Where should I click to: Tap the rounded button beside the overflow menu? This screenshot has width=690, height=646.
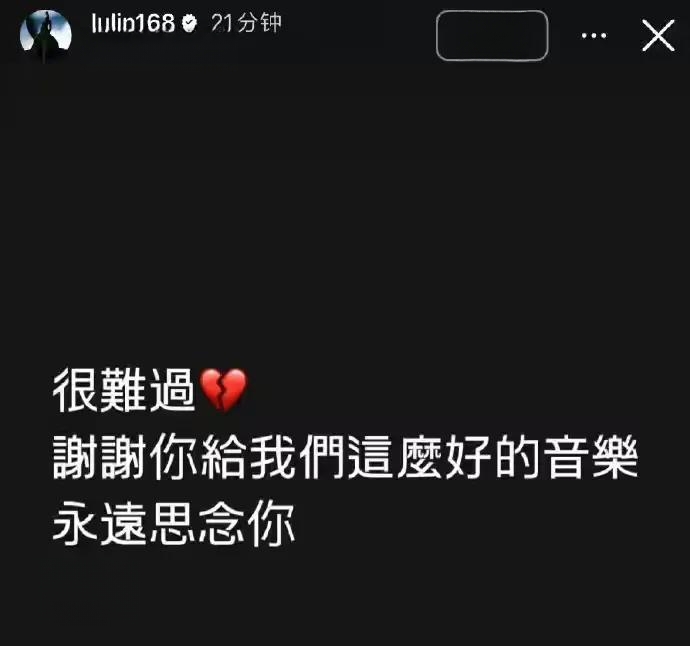pyautogui.click(x=492, y=36)
